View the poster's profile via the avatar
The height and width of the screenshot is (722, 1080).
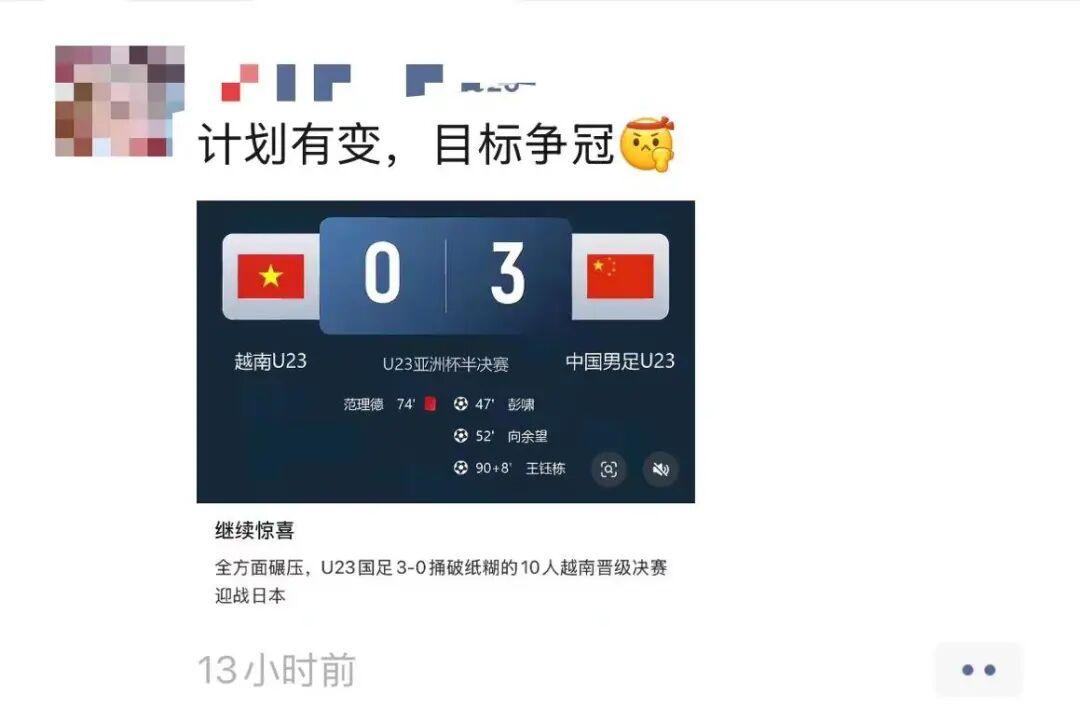[x=119, y=100]
